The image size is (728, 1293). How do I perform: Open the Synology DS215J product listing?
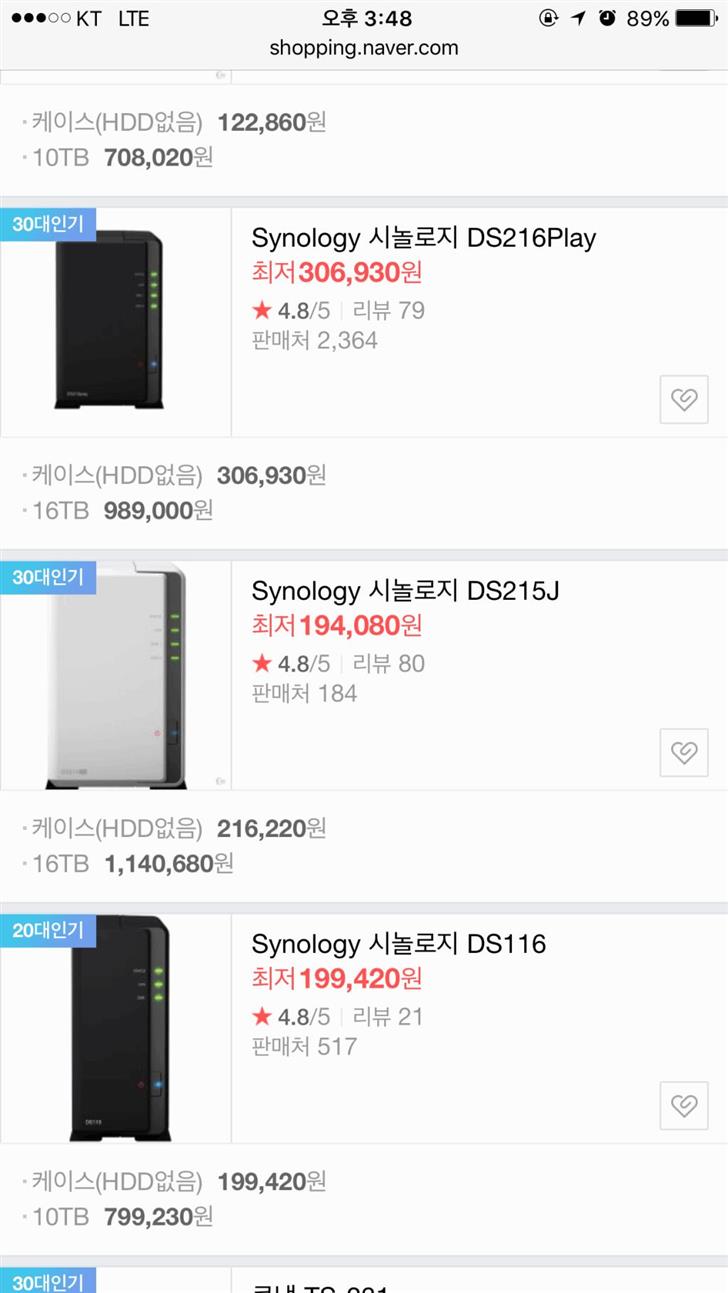[405, 591]
